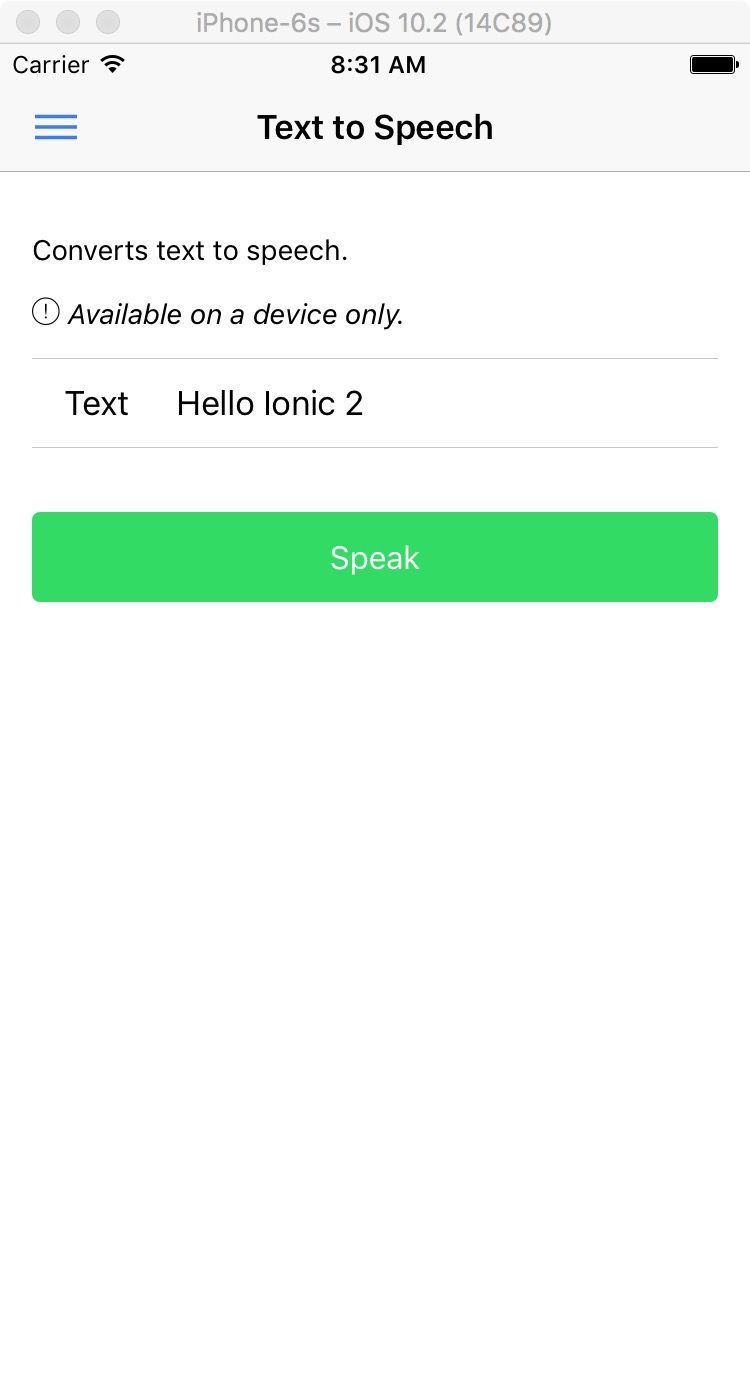Open the hamburger drawer menu
The width and height of the screenshot is (750, 1378).
56,127
